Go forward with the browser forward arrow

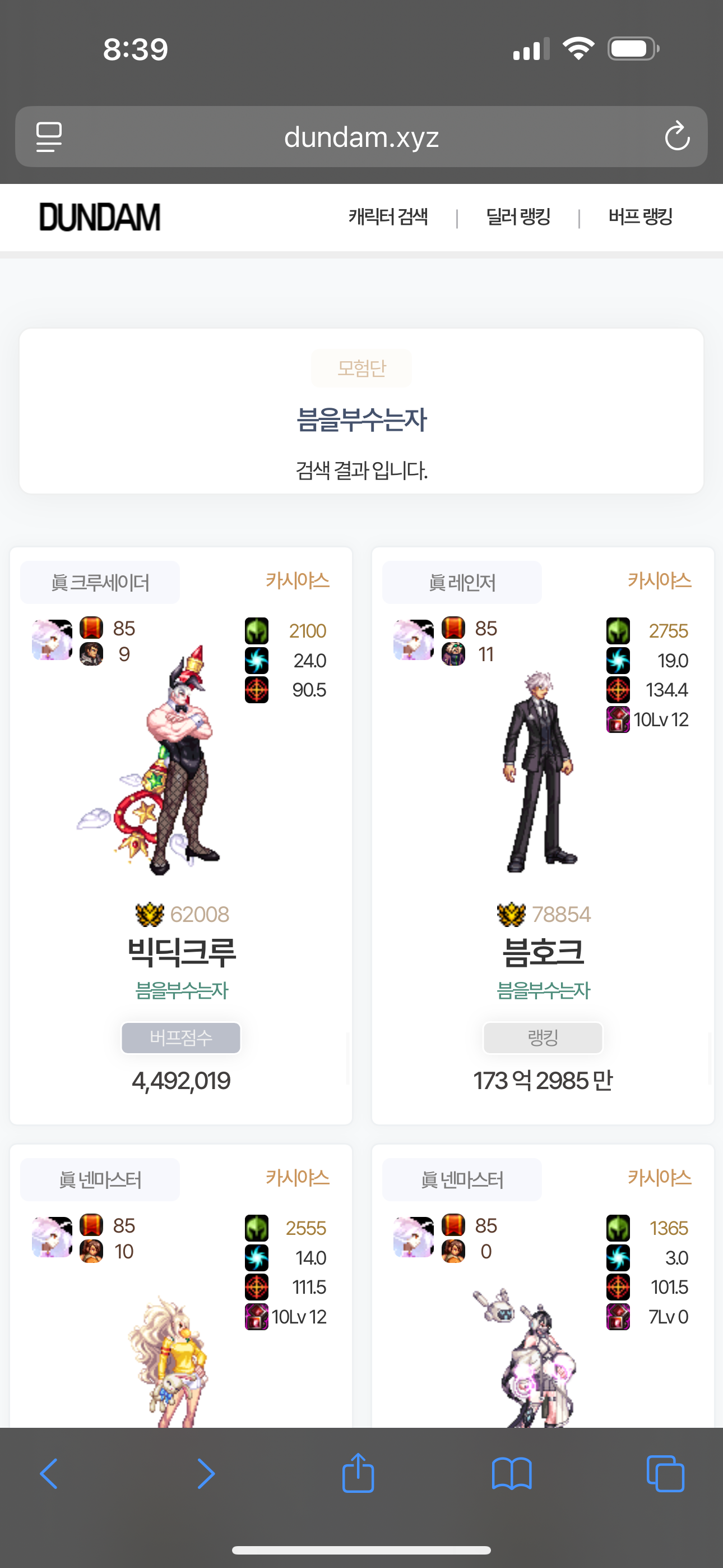click(x=206, y=1474)
